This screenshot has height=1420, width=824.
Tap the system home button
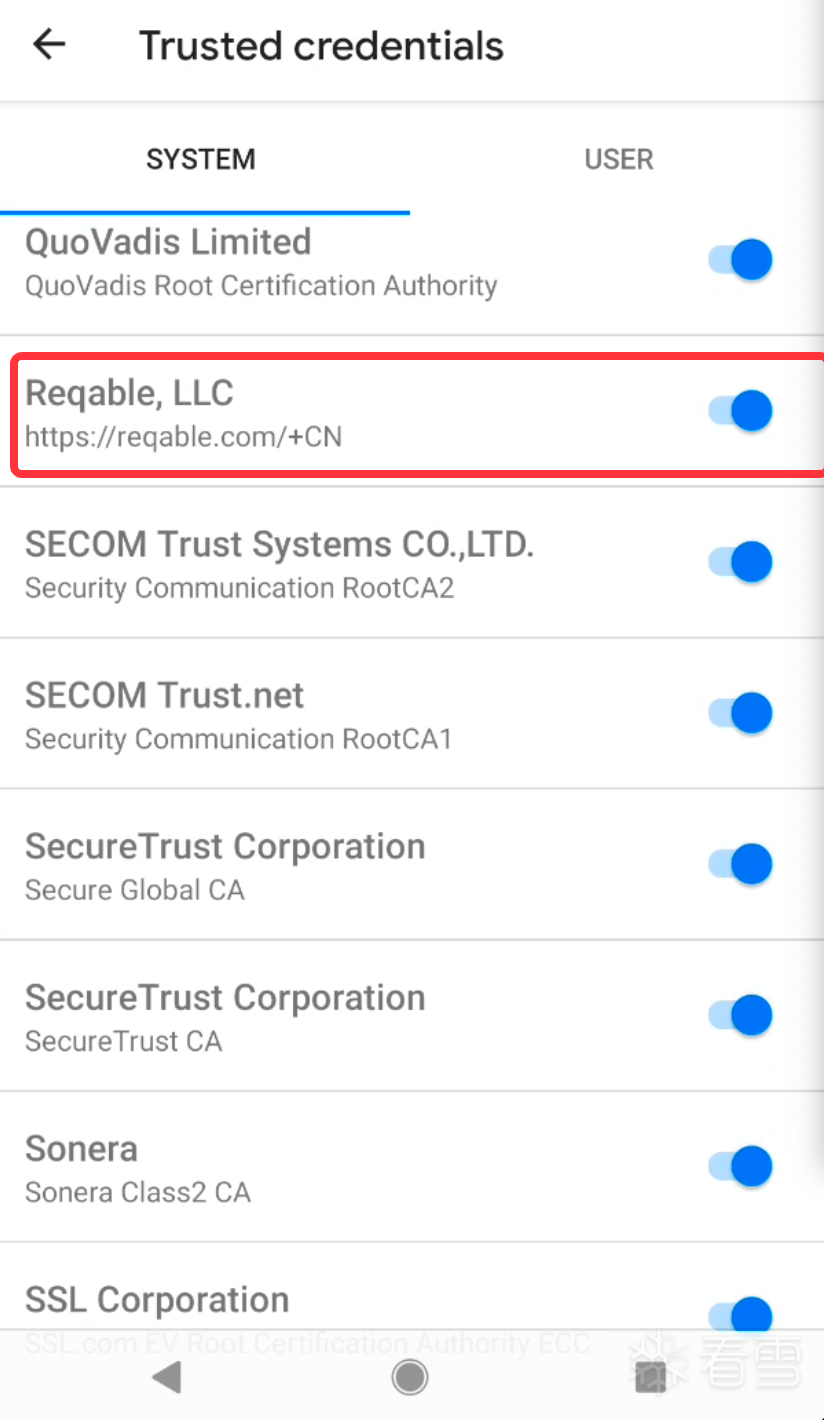click(x=410, y=1377)
